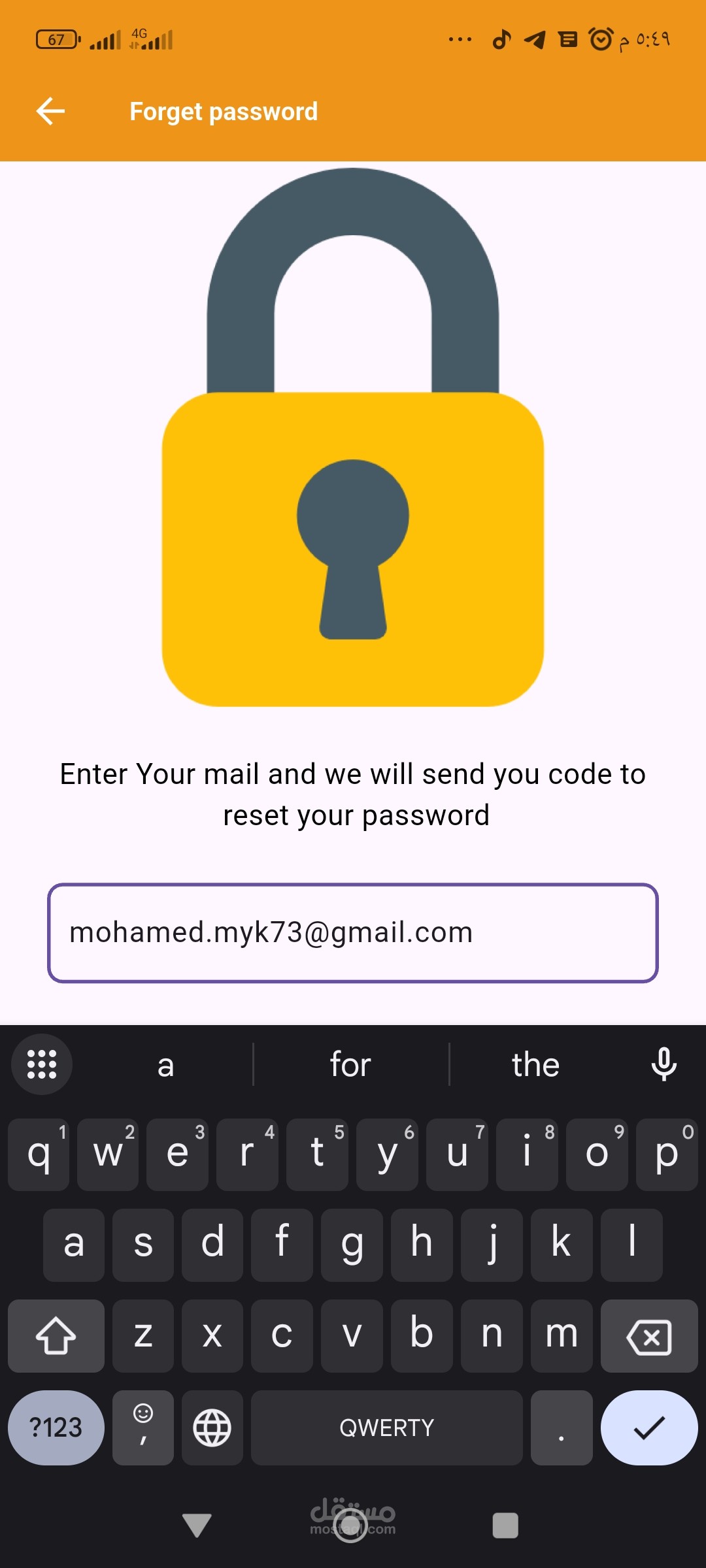The height and width of the screenshot is (1568, 706).
Task: Switch keyboard to ?123 symbols layout
Action: click(x=56, y=1428)
